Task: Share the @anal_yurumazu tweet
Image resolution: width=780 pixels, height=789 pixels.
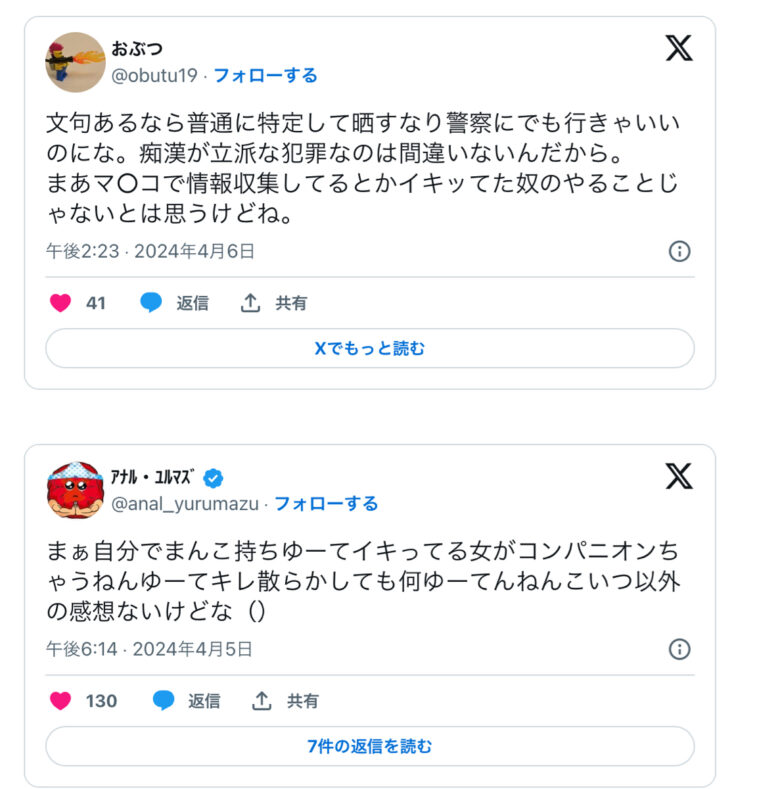Action: 285,701
